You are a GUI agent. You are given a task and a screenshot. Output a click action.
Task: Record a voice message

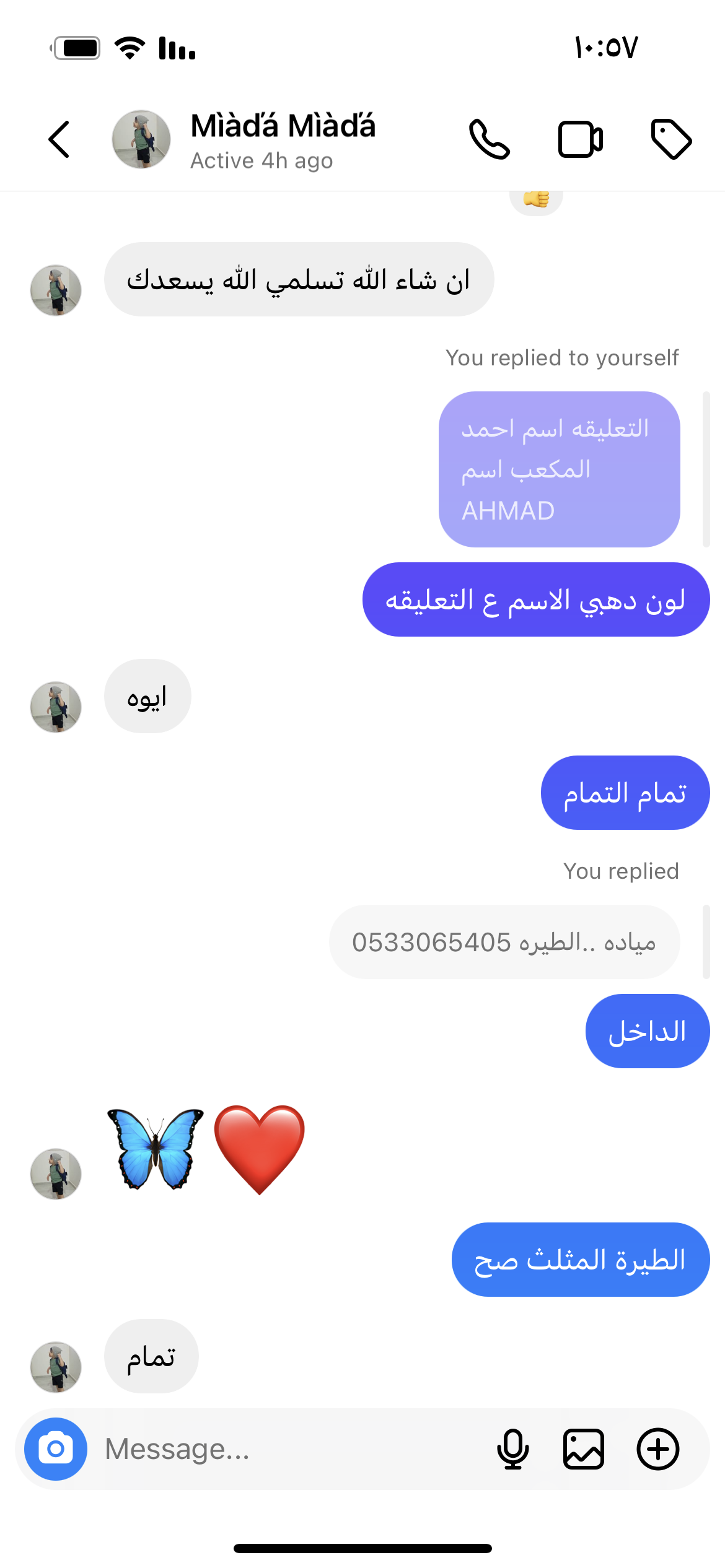tap(512, 1449)
